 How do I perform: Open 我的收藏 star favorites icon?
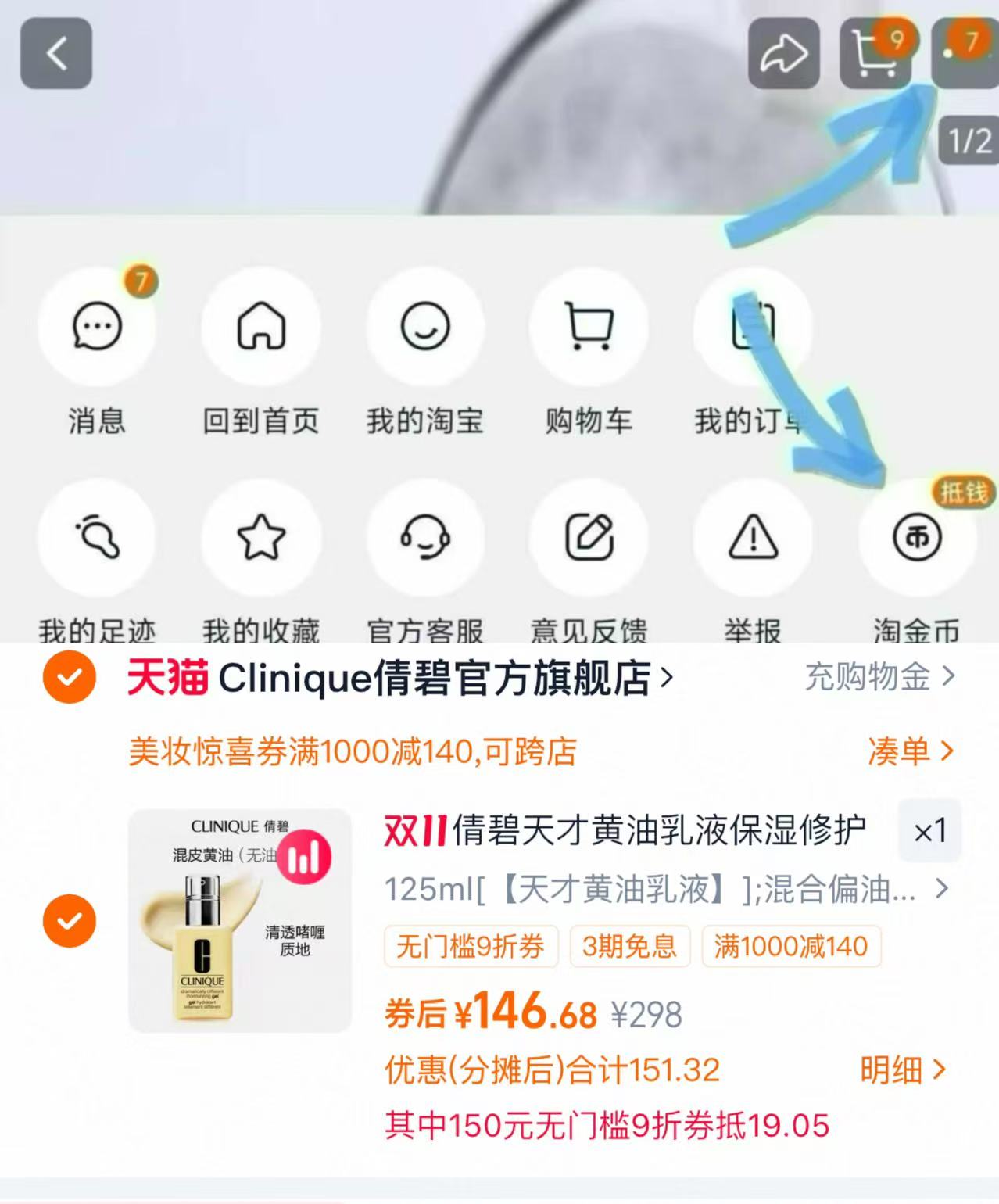click(x=261, y=537)
